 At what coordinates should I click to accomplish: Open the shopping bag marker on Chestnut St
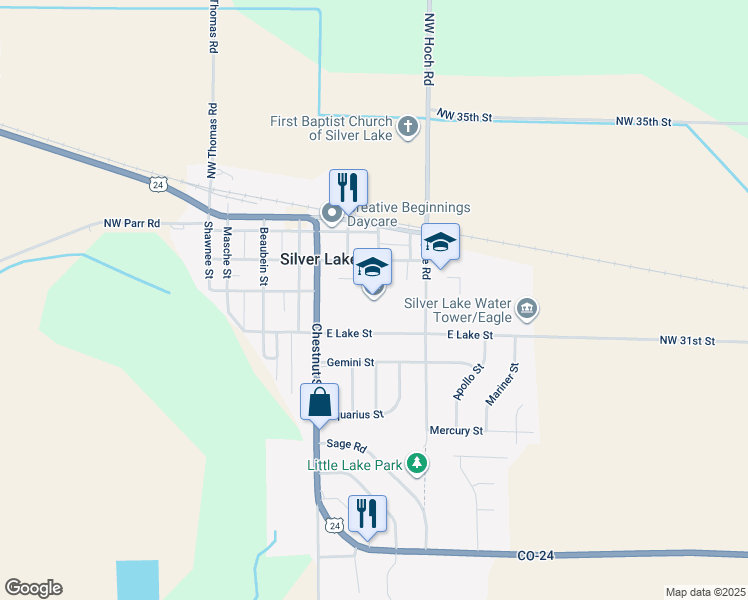319,402
